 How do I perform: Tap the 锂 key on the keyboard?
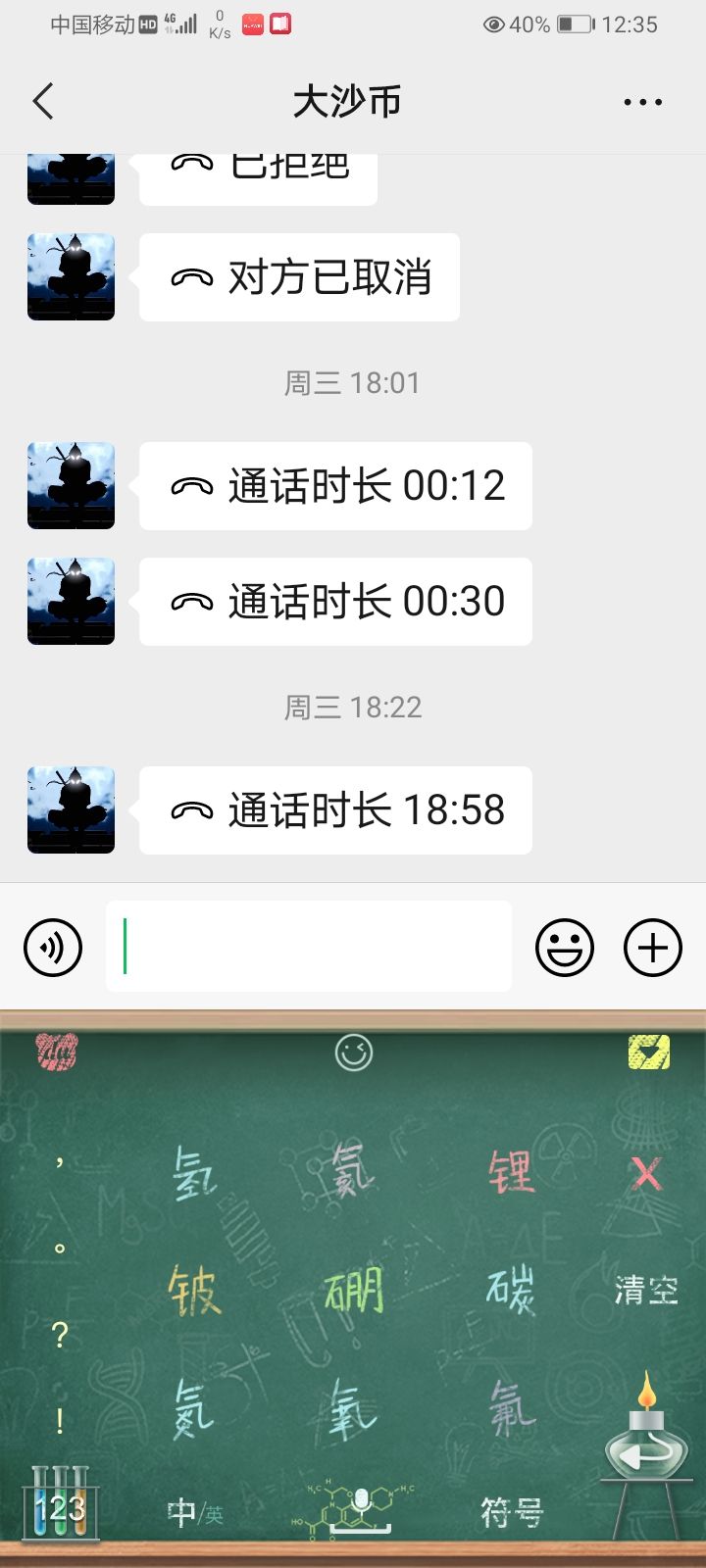[511, 1172]
